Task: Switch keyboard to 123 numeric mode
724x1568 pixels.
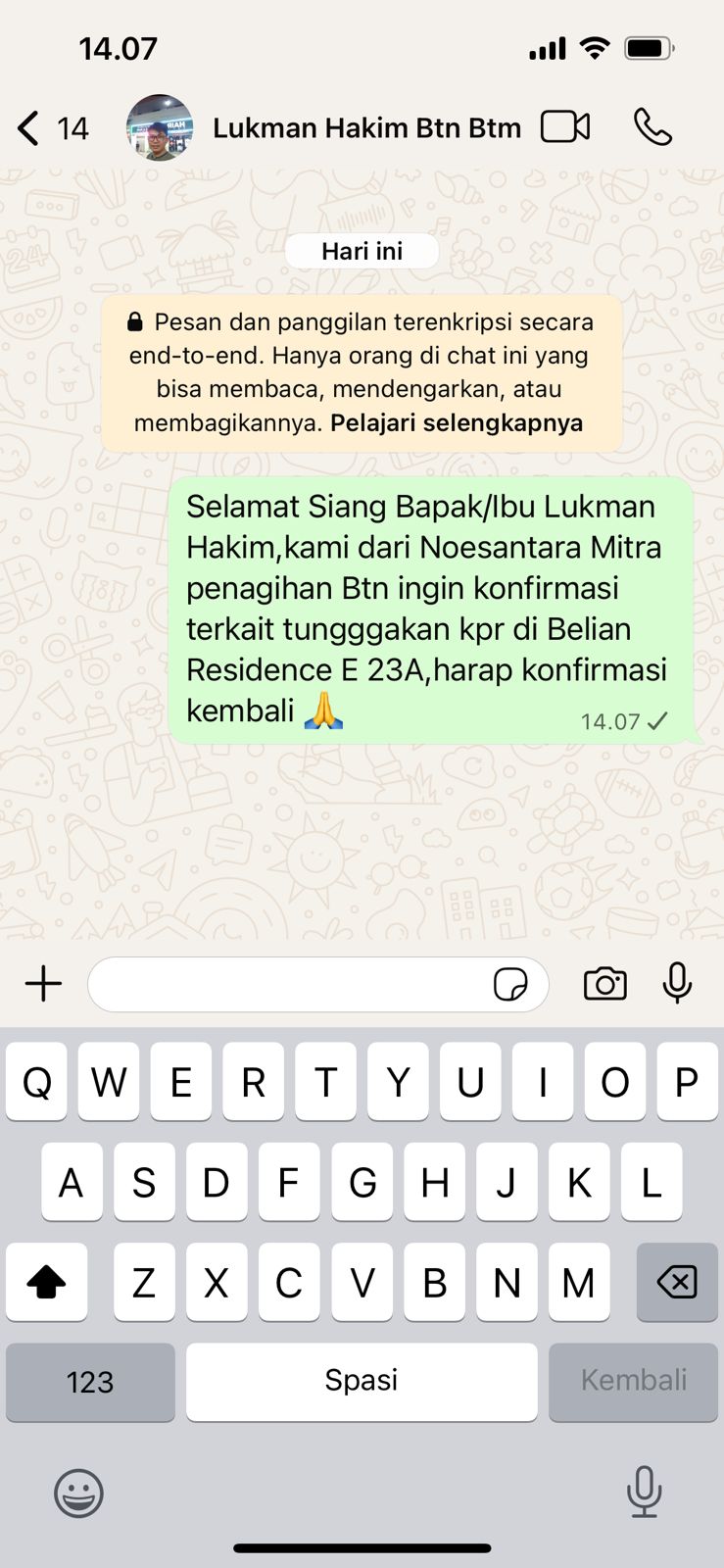Action: click(x=90, y=1382)
